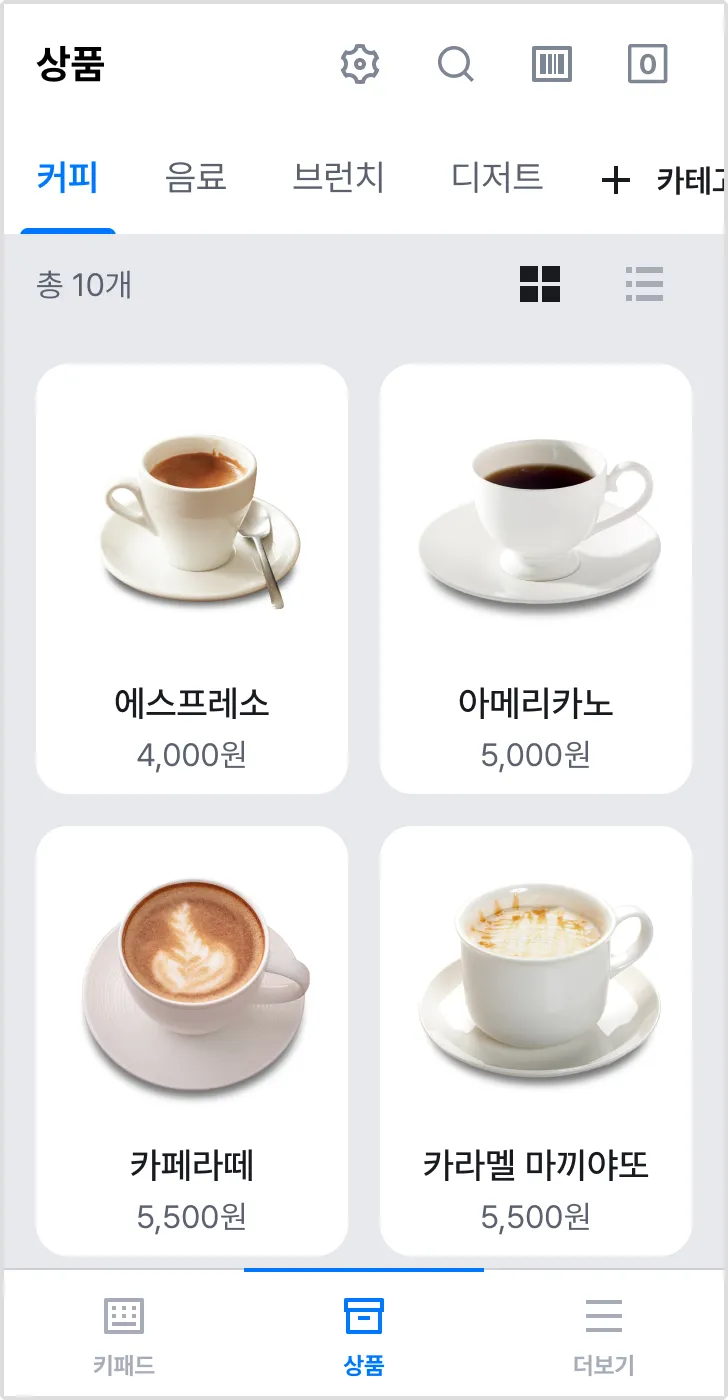
Task: Open the 더보기 bottom tab
Action: 604,1335
